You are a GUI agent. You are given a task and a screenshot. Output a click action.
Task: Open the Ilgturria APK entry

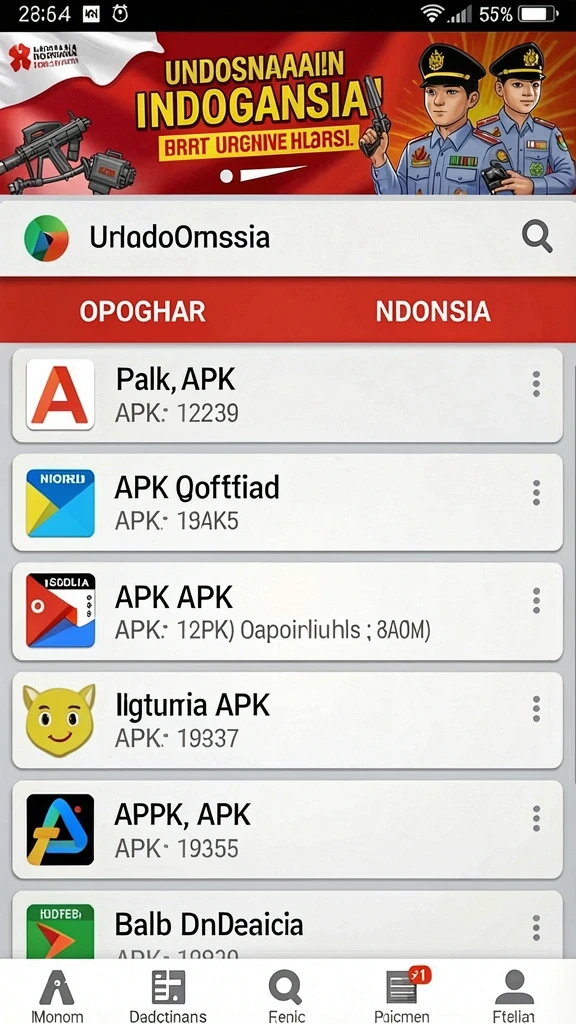coord(287,720)
